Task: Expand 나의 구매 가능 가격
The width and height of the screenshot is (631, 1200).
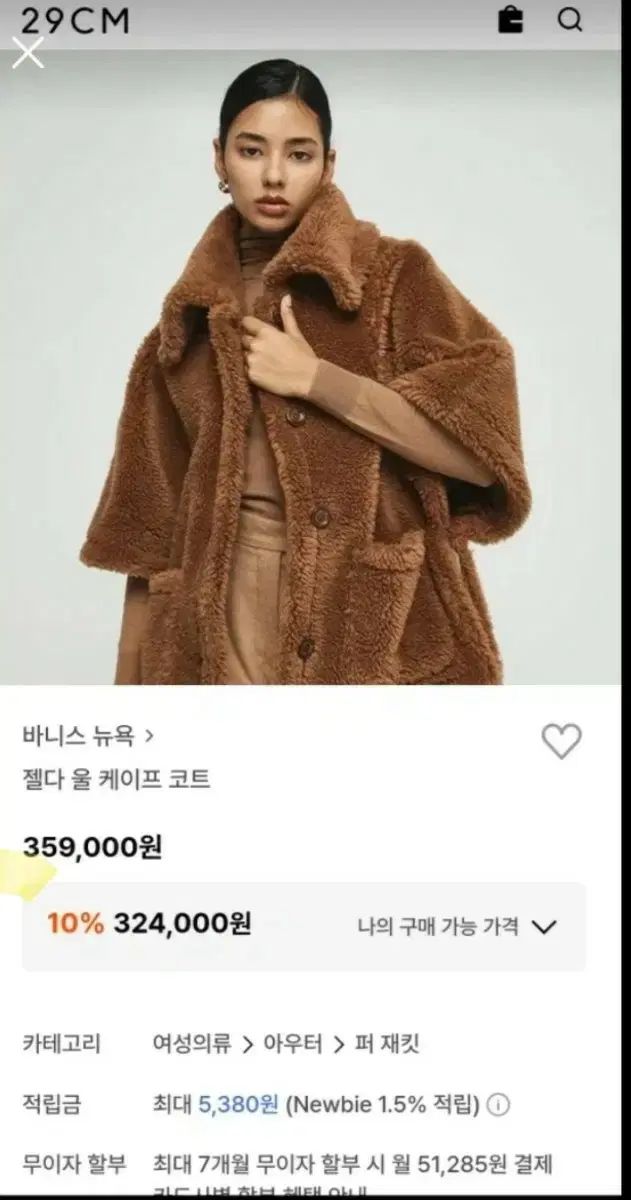Action: coord(457,927)
